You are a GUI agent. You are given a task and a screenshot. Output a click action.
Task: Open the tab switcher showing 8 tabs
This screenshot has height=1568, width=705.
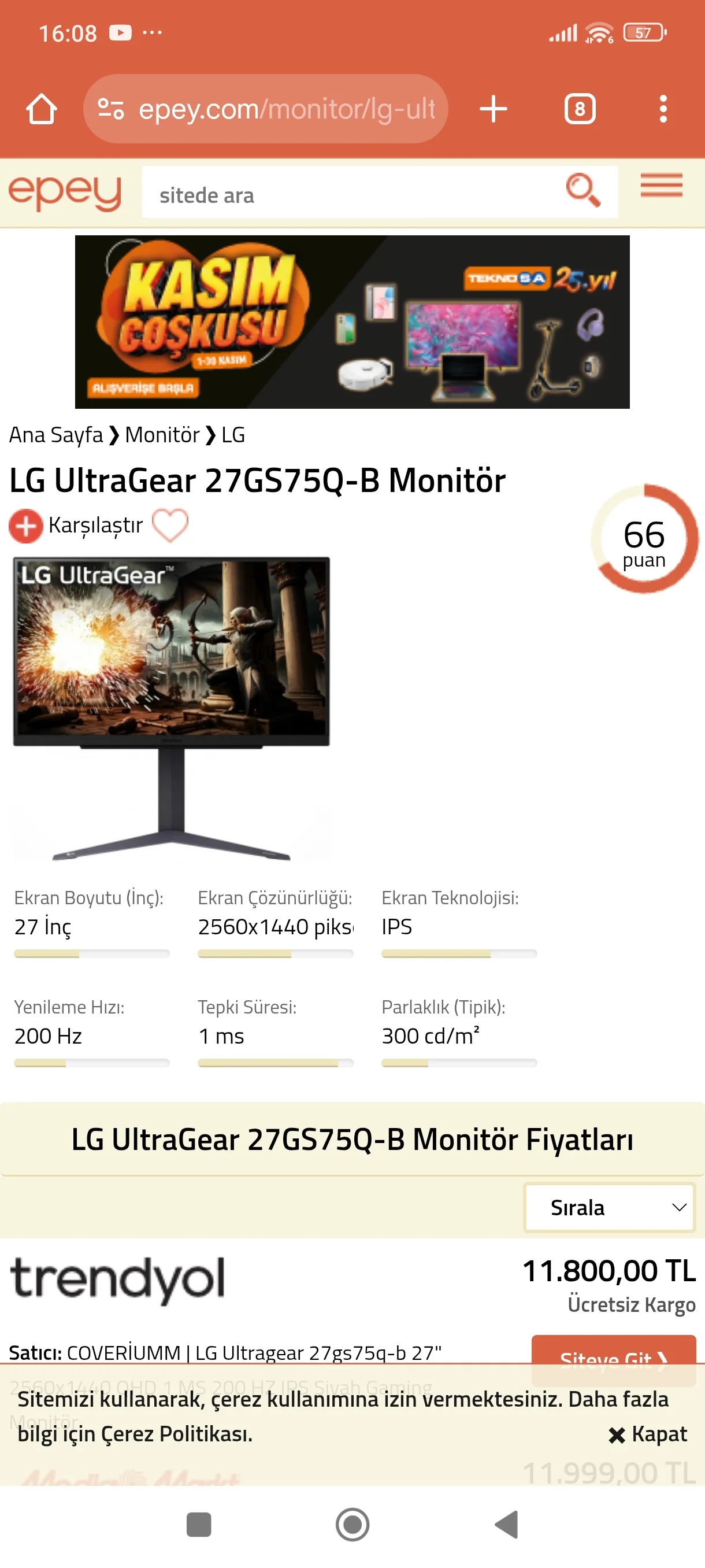click(579, 109)
